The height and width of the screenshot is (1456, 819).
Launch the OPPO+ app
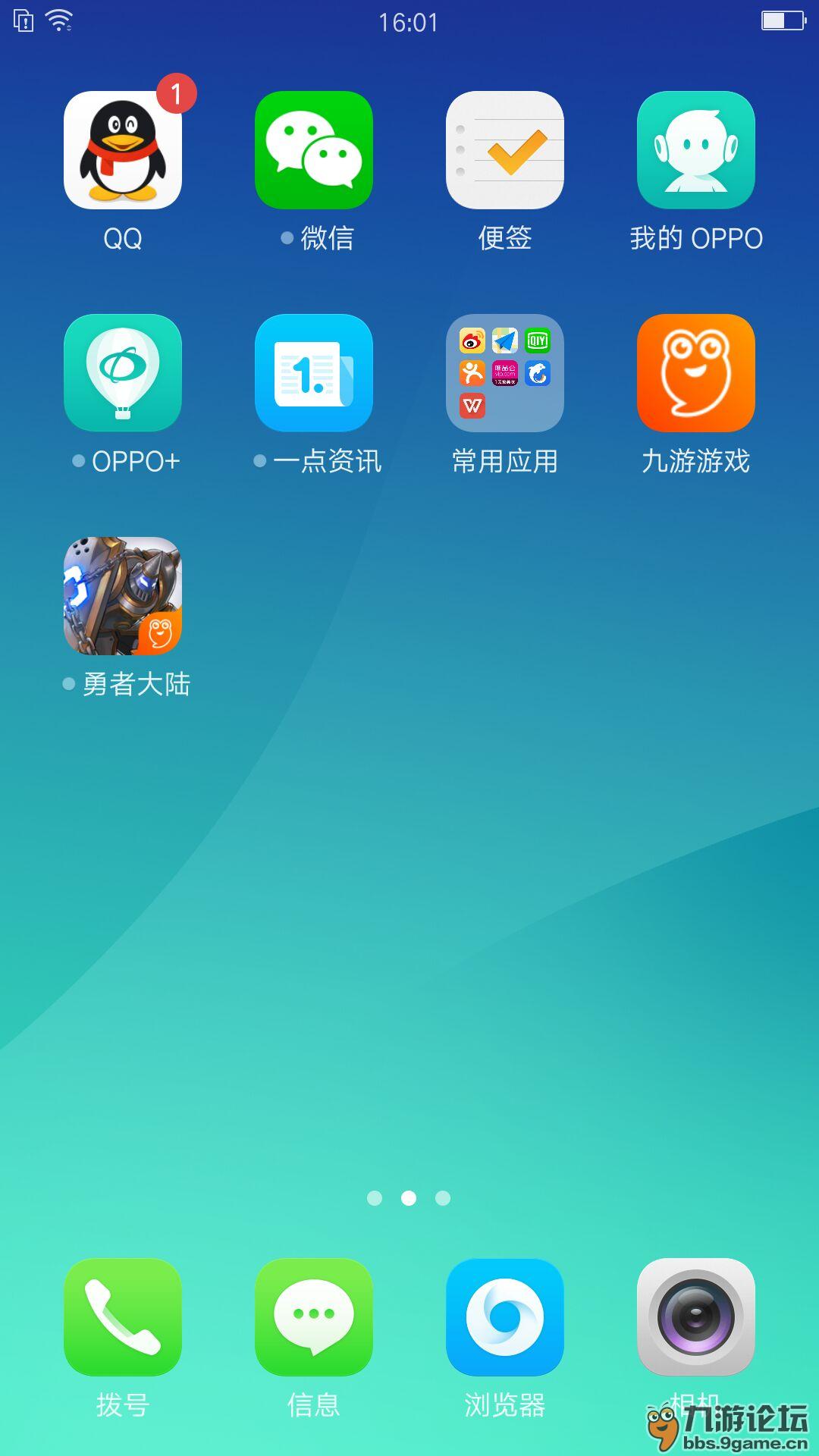coord(124,373)
